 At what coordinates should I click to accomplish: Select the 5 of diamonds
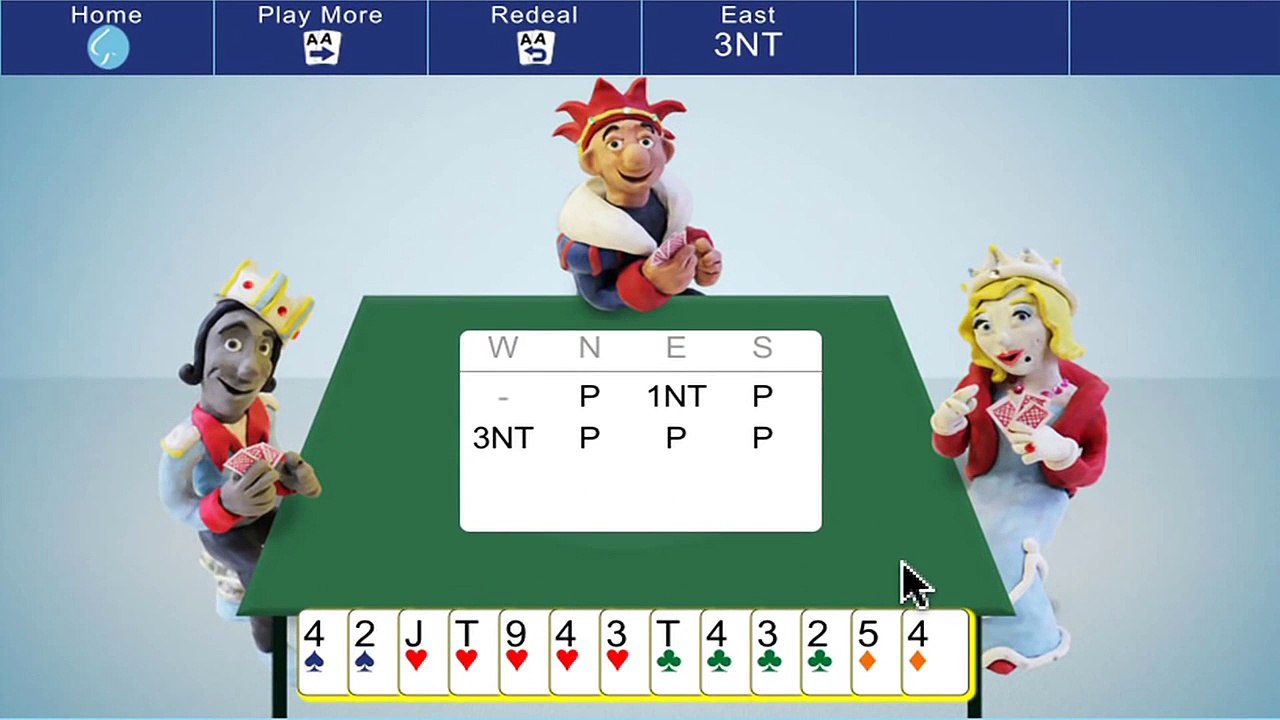click(x=870, y=650)
